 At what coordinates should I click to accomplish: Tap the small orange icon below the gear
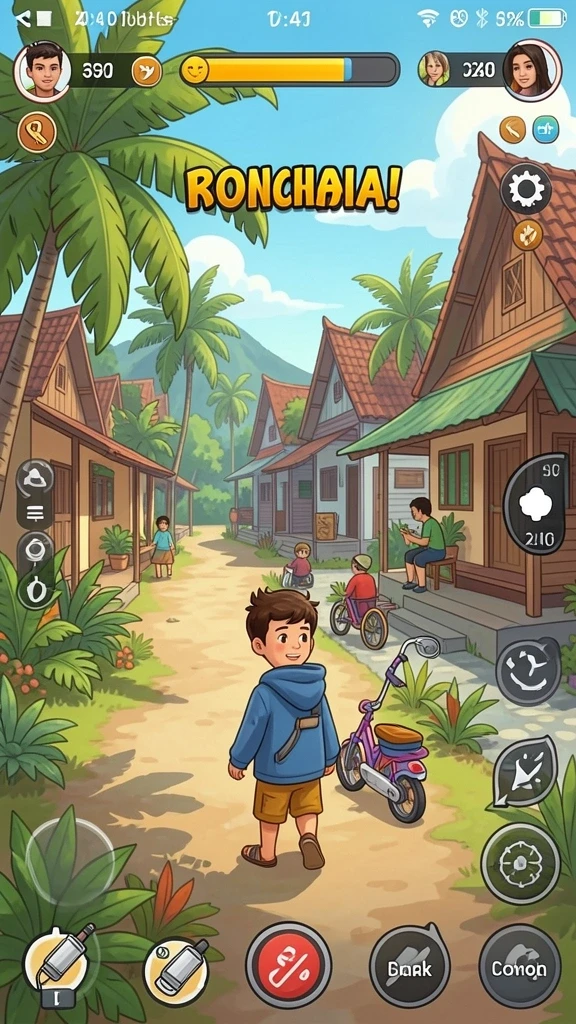527,235
